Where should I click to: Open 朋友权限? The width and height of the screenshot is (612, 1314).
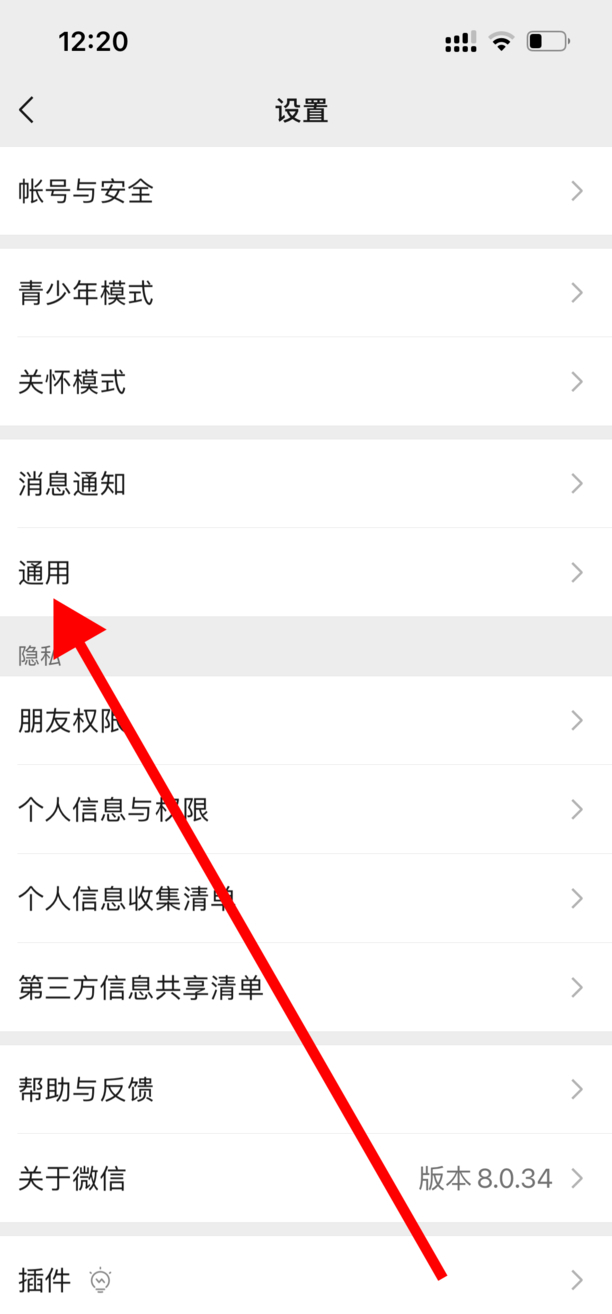click(306, 721)
